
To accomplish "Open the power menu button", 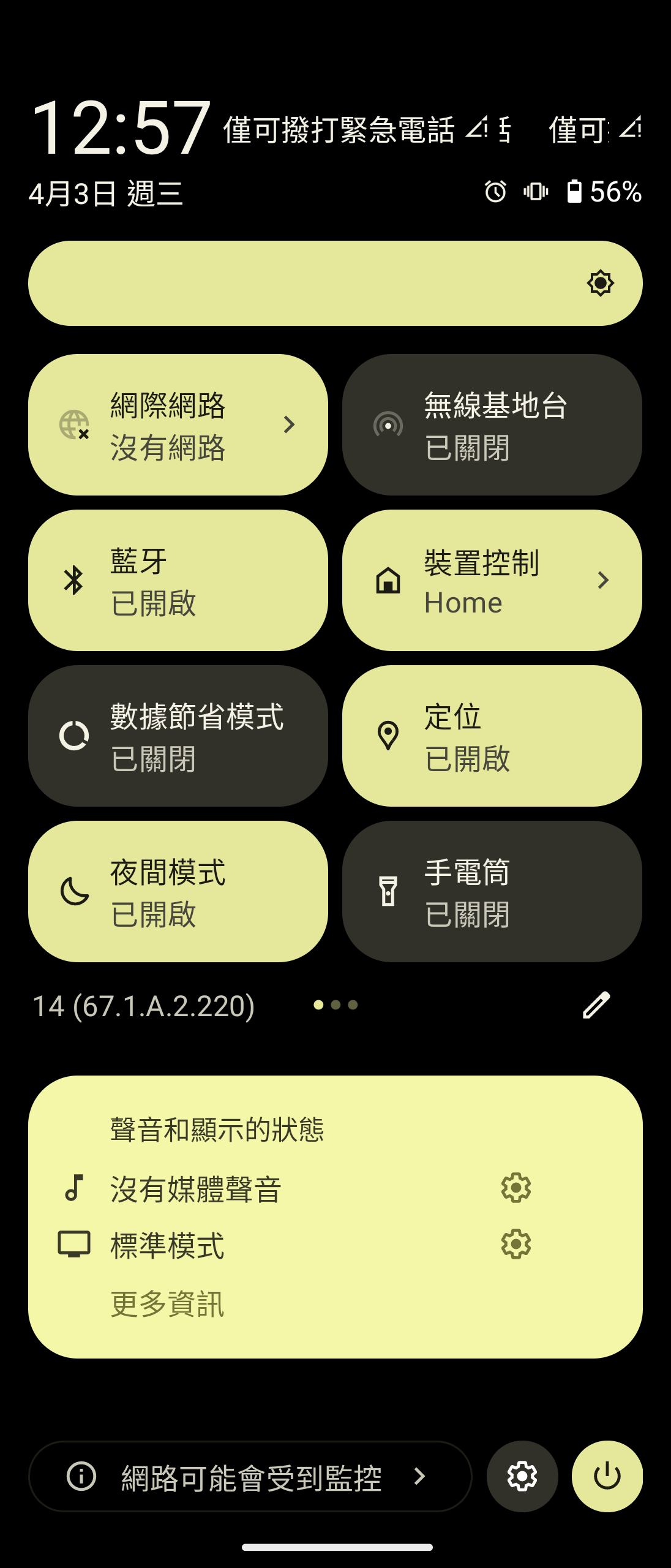I will click(607, 1477).
